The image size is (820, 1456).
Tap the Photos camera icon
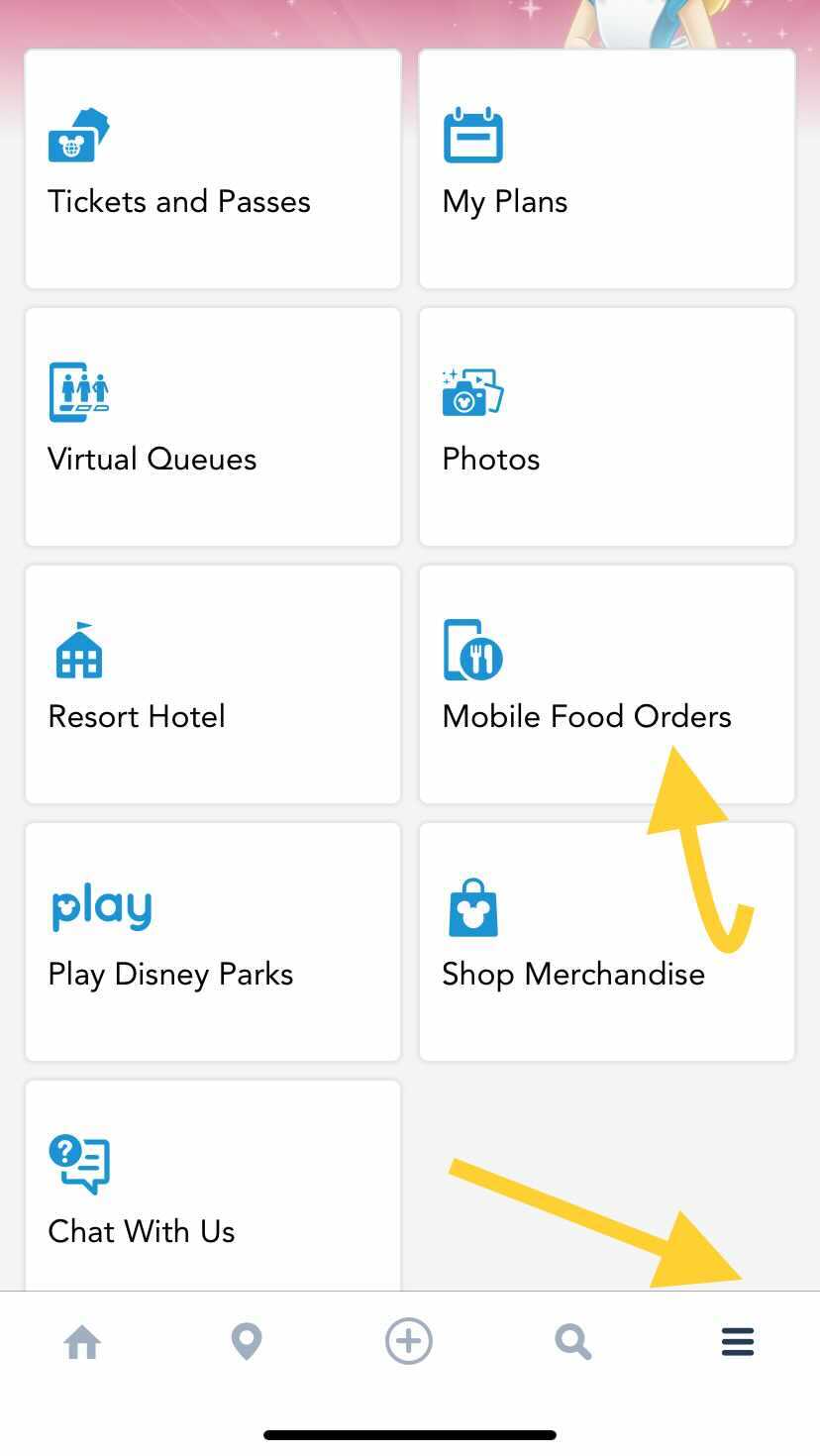point(473,391)
